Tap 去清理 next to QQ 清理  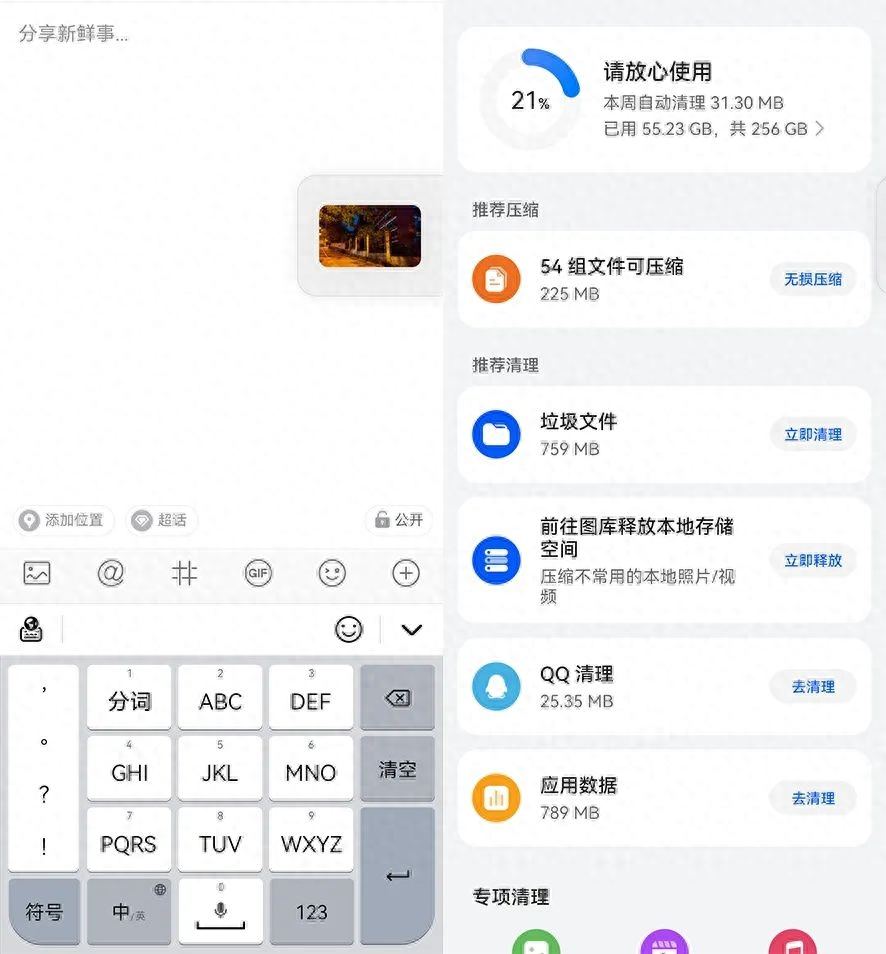812,687
